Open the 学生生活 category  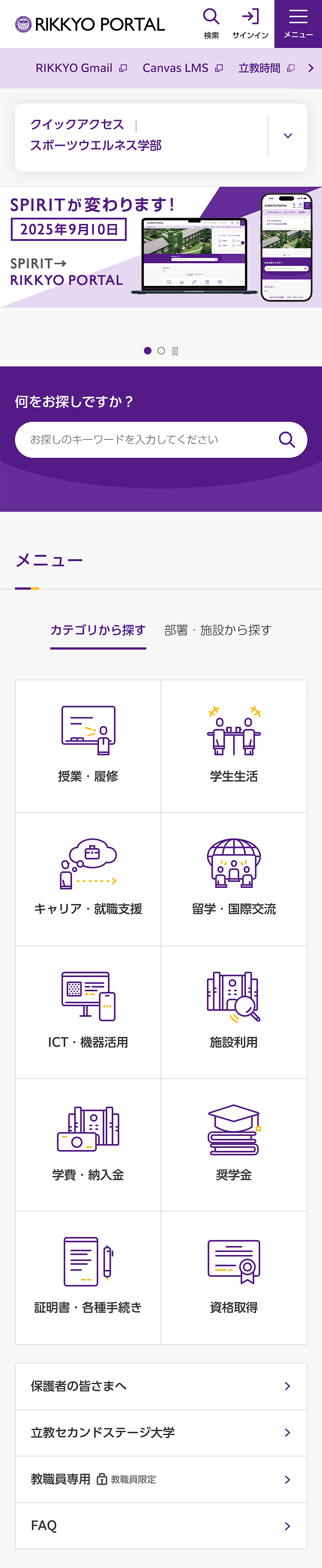(x=234, y=746)
